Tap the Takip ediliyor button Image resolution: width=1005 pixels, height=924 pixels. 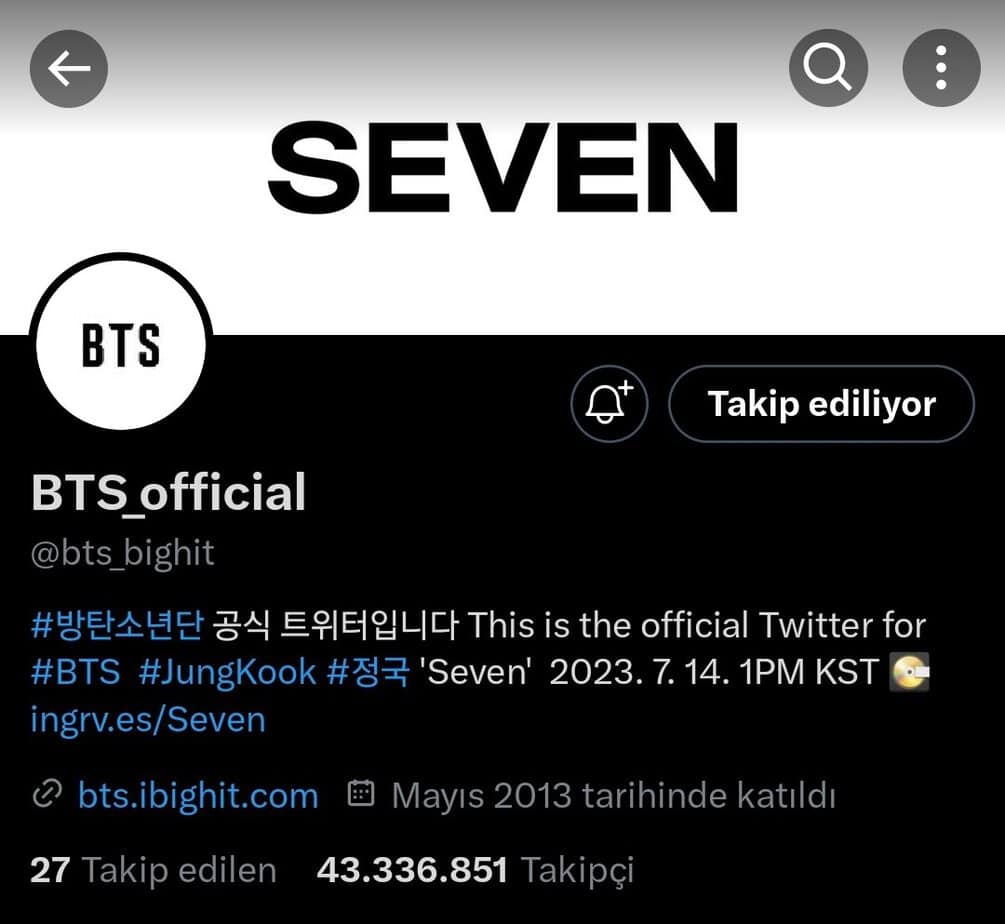click(820, 404)
